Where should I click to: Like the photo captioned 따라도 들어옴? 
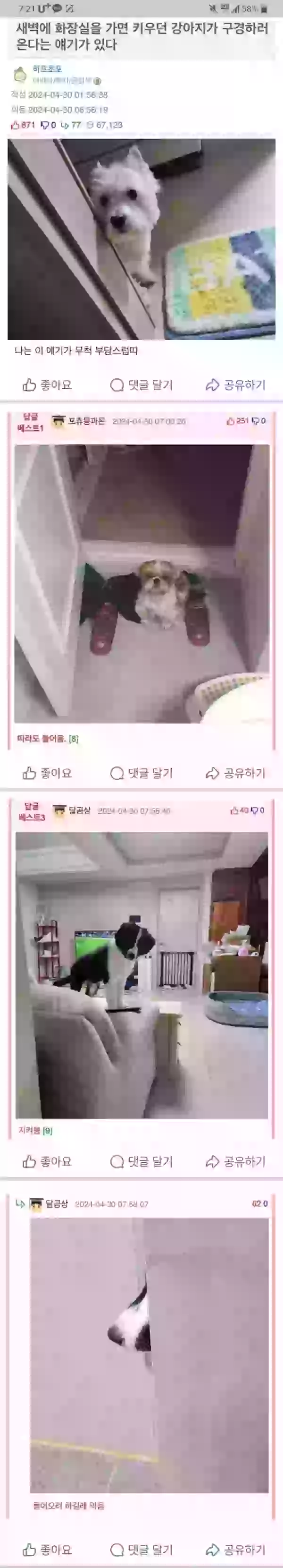[x=47, y=773]
